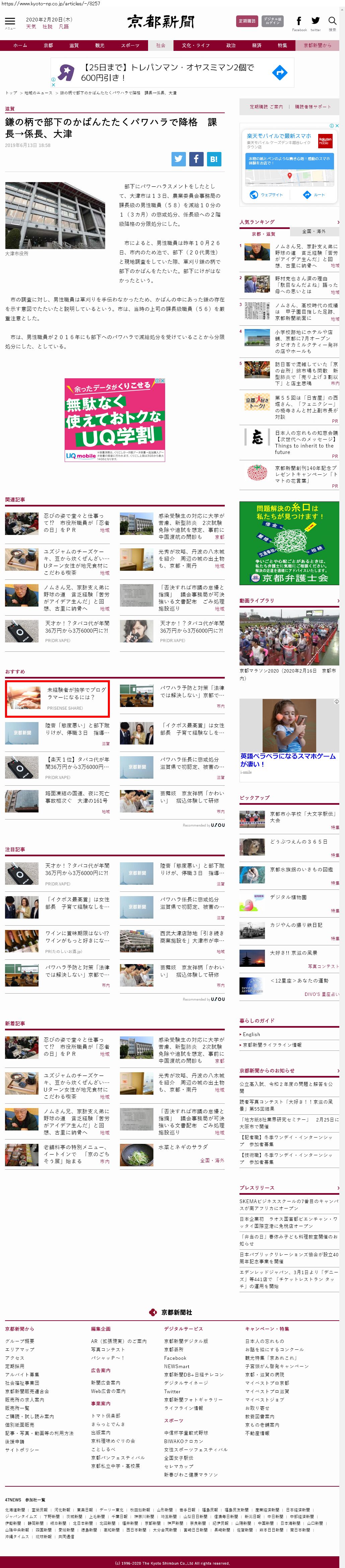The height and width of the screenshot is (1568, 345).
Task: Open the hamburger menu
Action: (x=10, y=22)
